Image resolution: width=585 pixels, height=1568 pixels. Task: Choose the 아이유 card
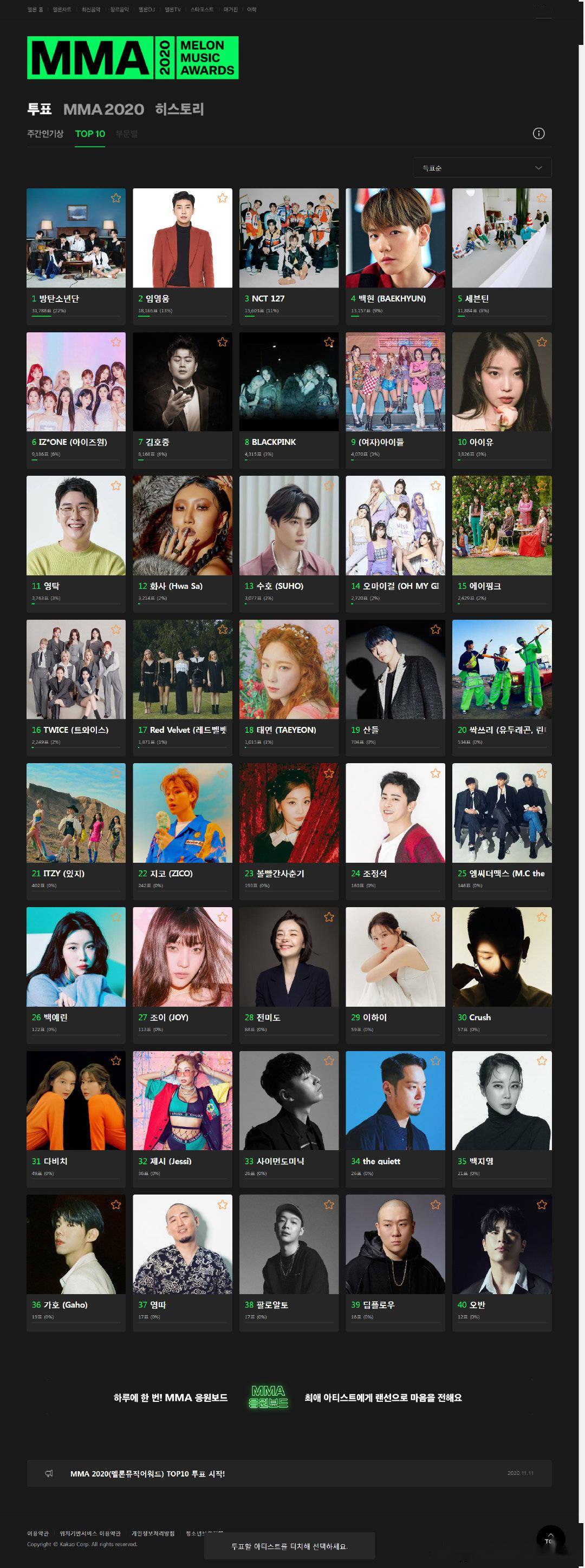pos(502,382)
